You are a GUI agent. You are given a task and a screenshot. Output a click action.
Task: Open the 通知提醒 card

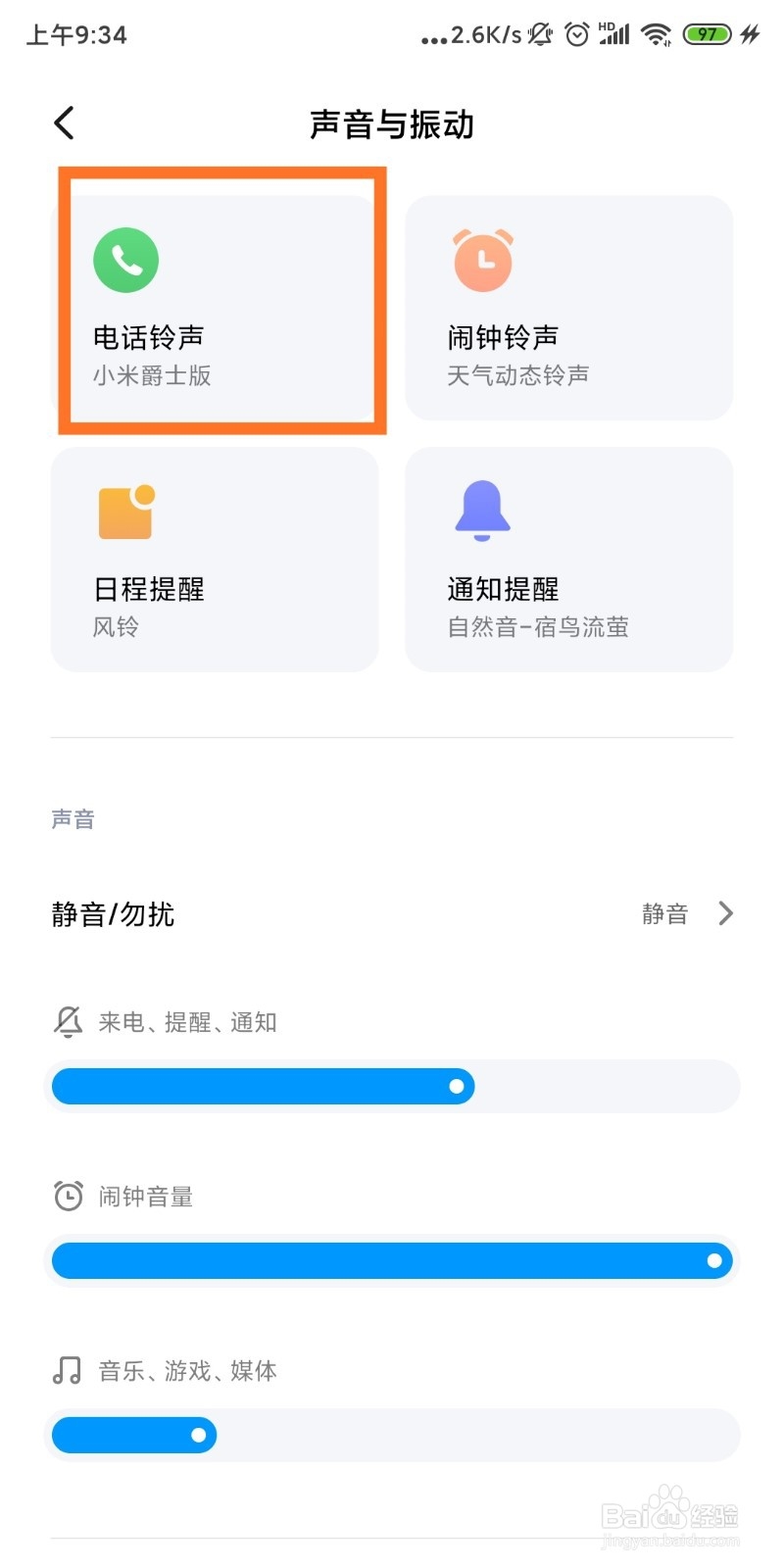coord(569,560)
